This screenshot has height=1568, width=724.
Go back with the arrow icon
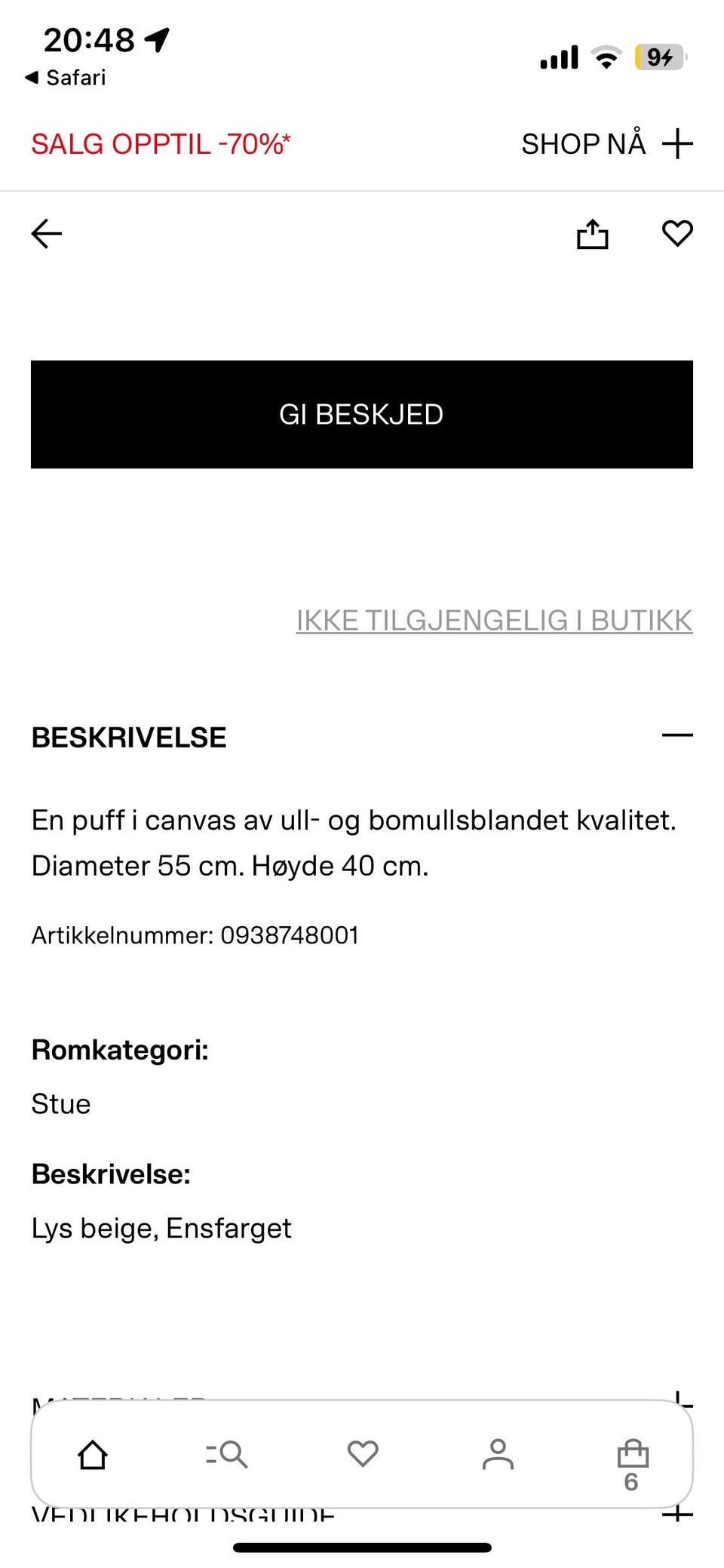(x=46, y=233)
